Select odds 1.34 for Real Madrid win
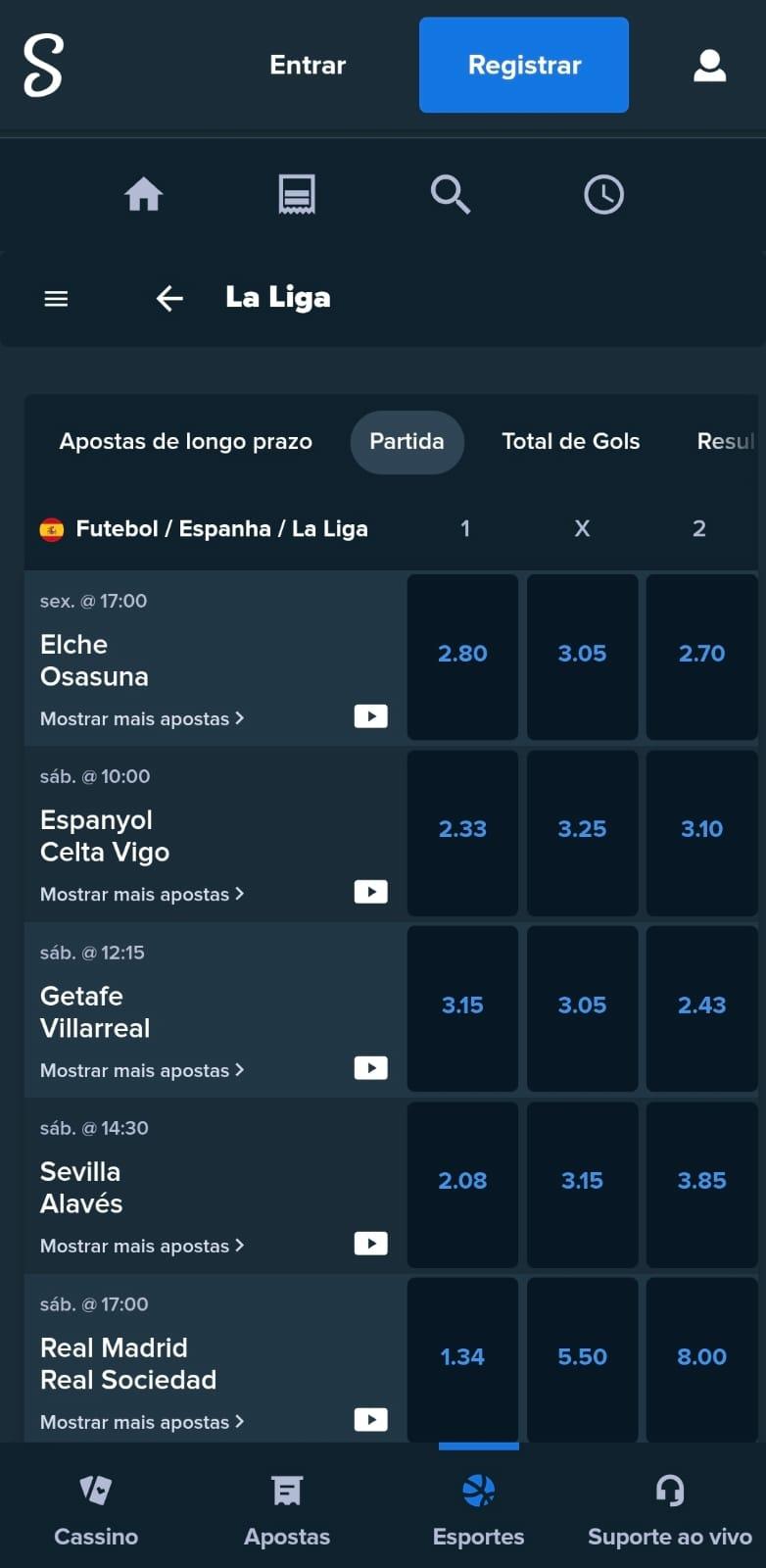766x1568 pixels. click(462, 1357)
